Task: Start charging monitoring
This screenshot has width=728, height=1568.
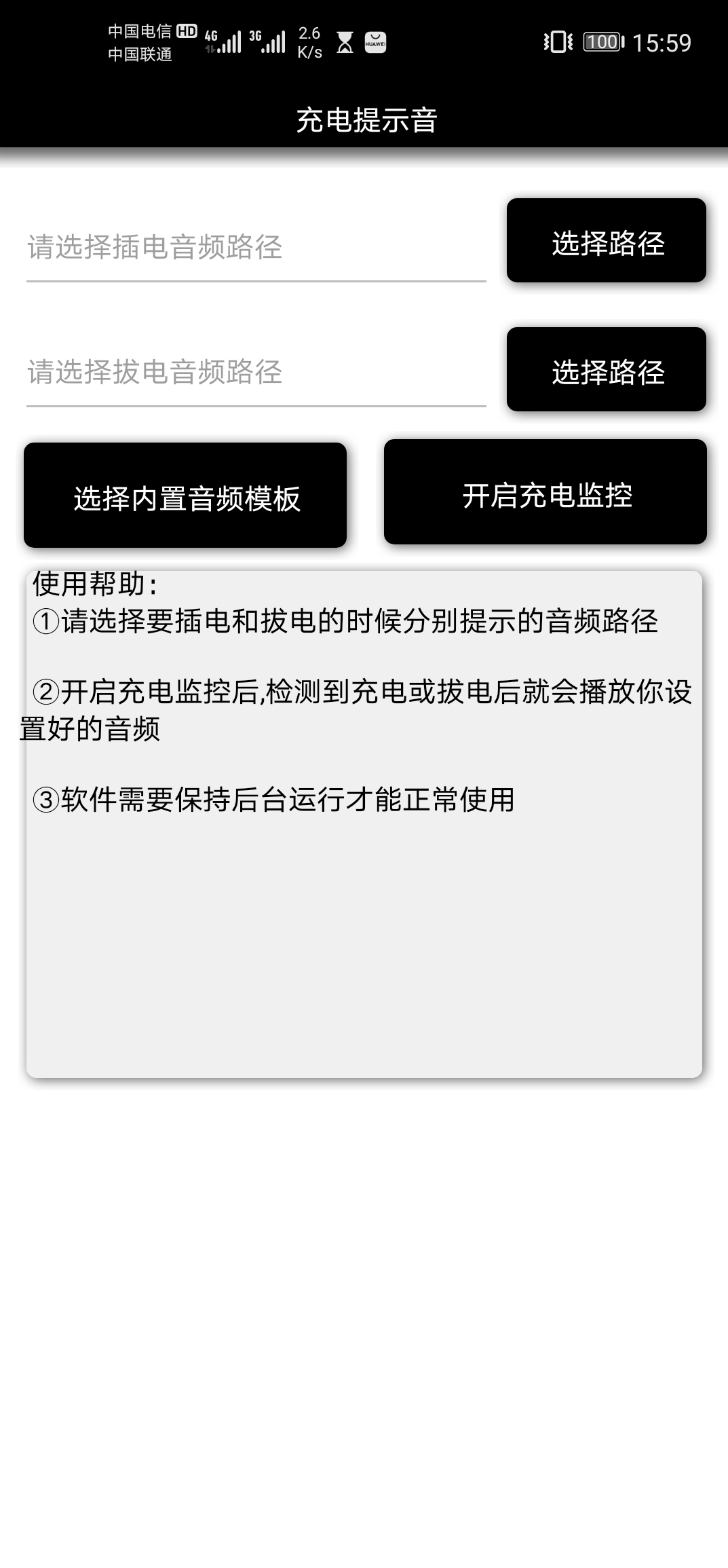Action: (545, 492)
